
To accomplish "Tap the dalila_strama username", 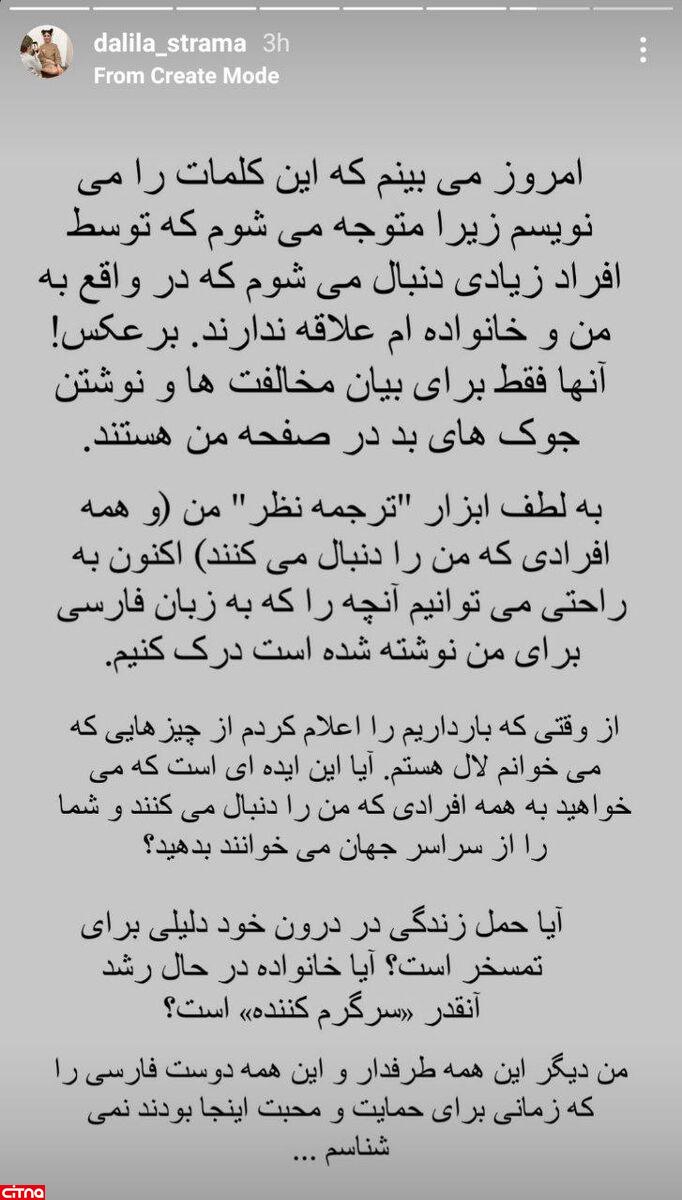I will (169, 44).
